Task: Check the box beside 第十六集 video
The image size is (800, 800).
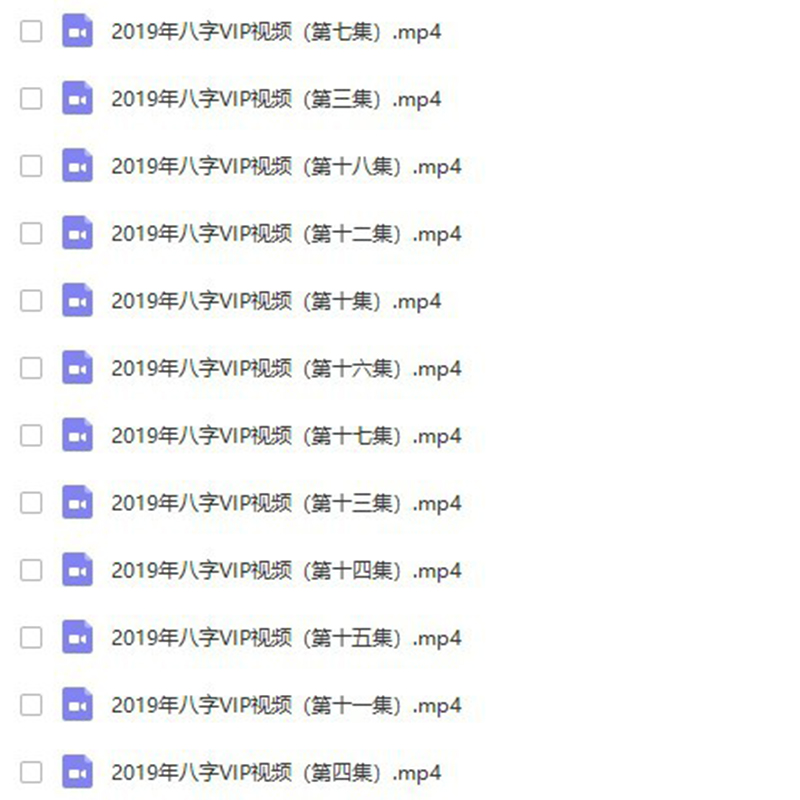Action: coord(31,368)
